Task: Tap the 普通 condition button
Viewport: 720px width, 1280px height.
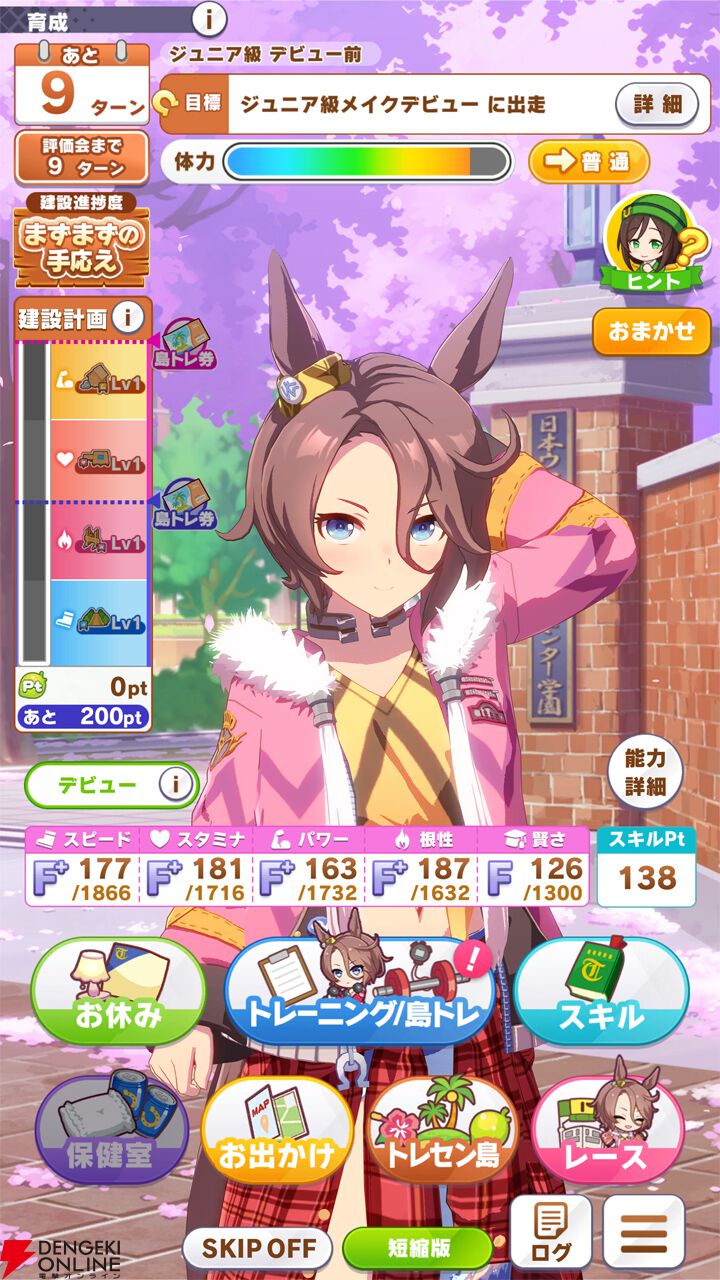Action: click(589, 162)
